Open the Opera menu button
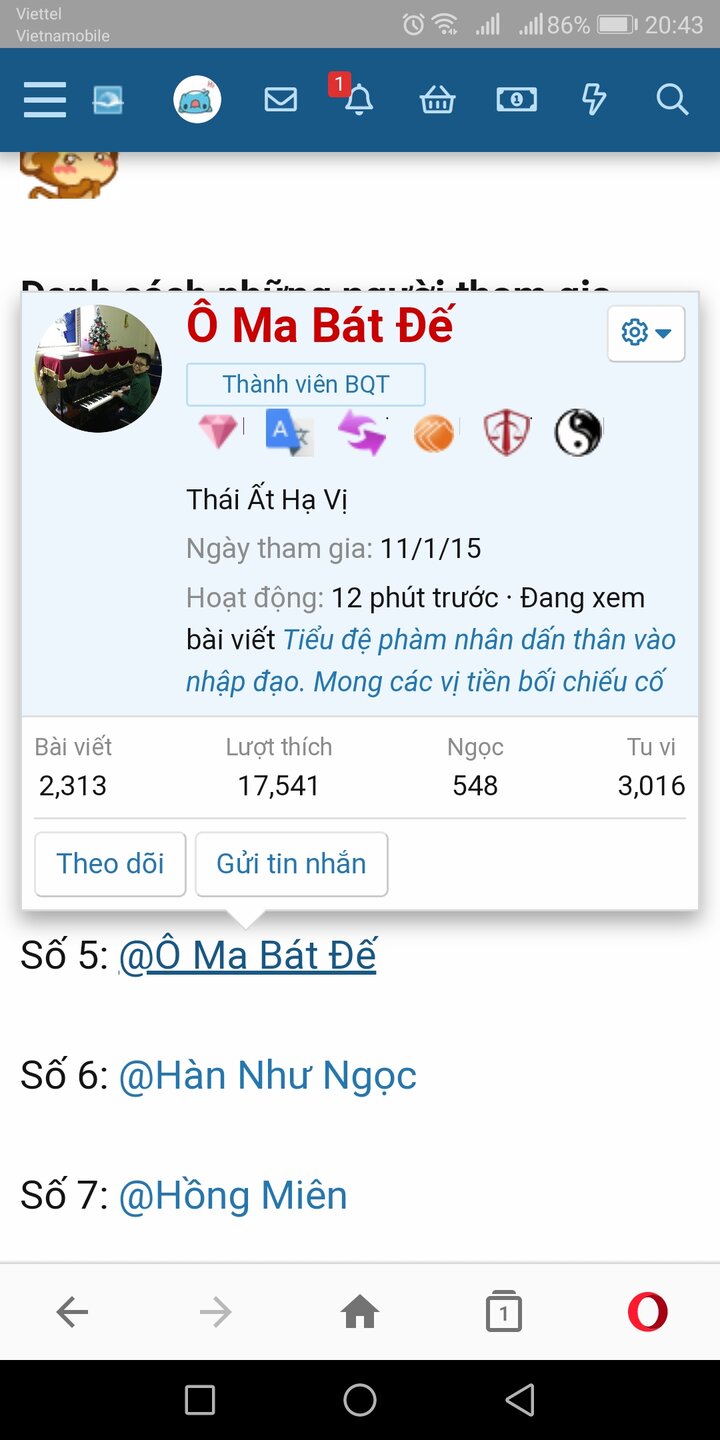Image resolution: width=720 pixels, height=1440 pixels. 647,1312
